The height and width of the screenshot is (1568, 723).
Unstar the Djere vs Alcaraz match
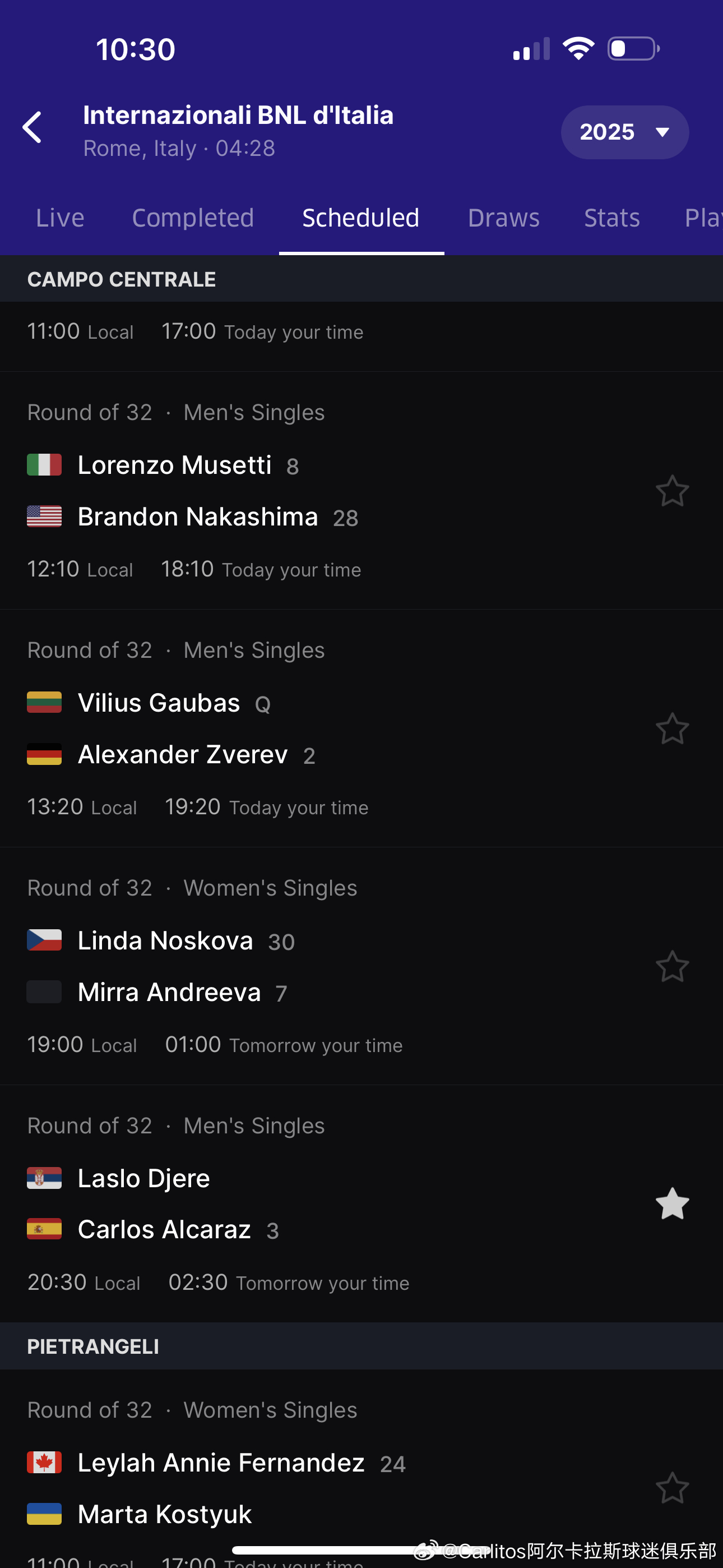point(672,1204)
